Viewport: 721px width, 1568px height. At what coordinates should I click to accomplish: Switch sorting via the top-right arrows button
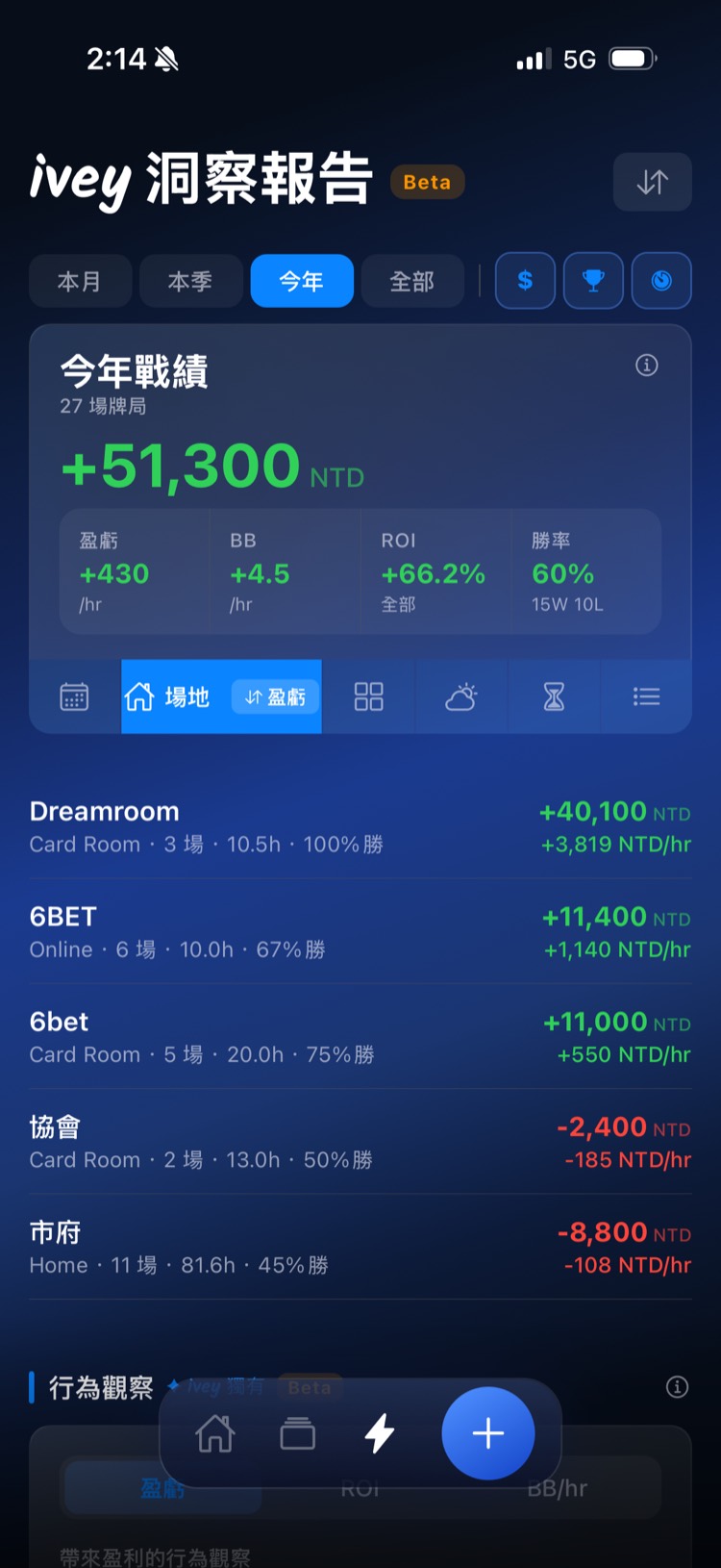pos(652,182)
